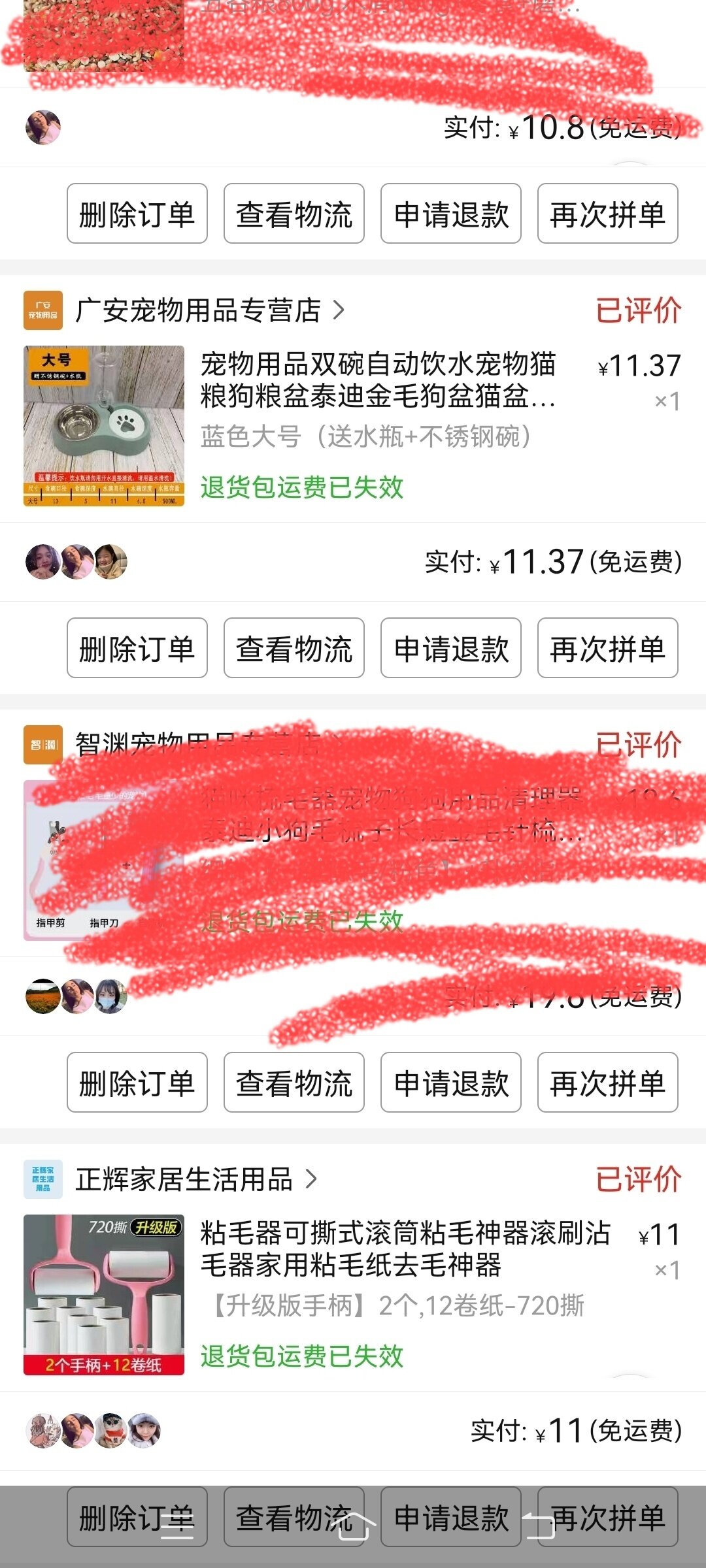Open the 粘毛器可撕式滚筒 order item
The image size is (706, 1568).
coord(405,1249)
